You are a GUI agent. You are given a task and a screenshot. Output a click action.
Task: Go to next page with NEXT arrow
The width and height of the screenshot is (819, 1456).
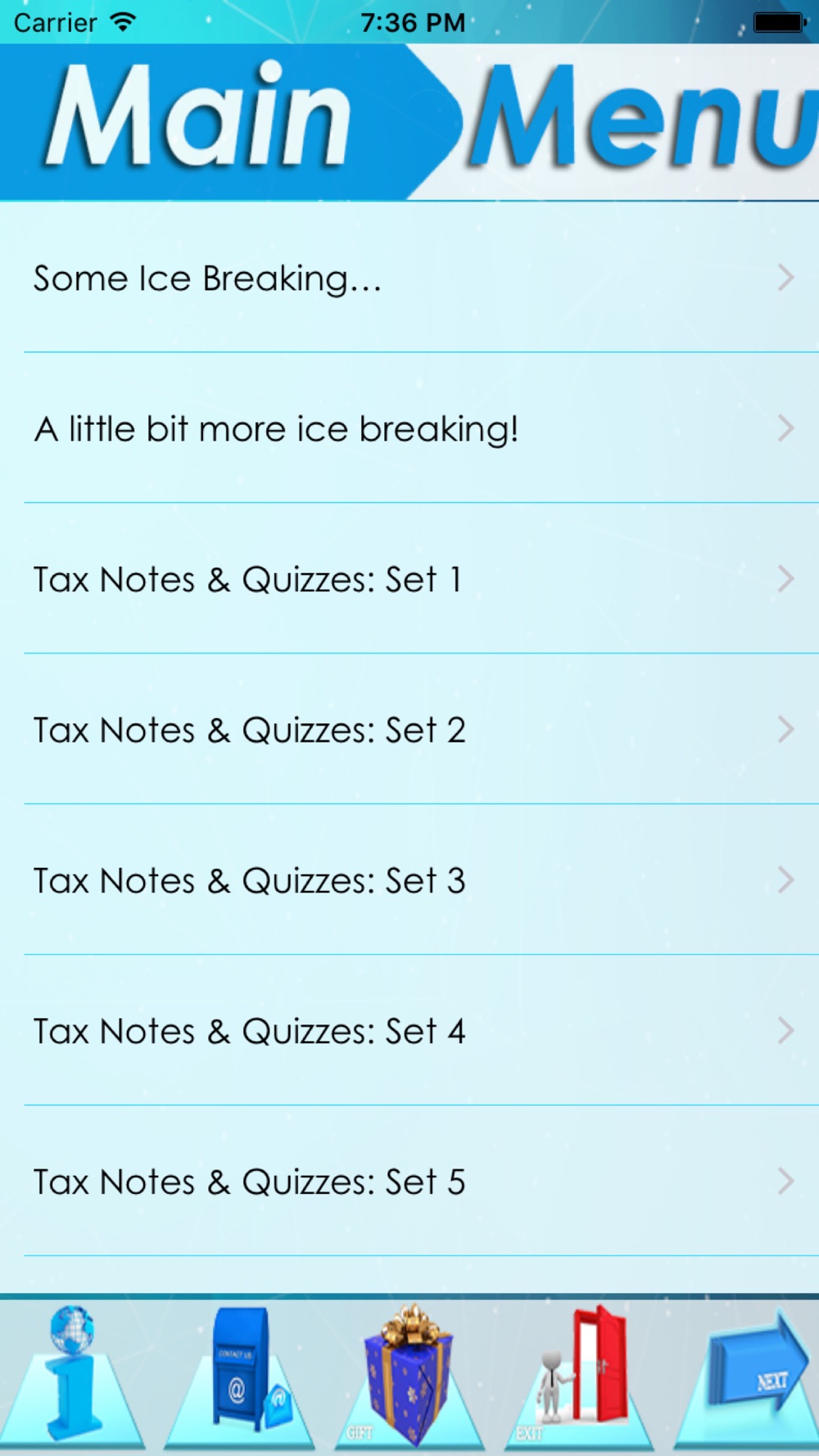click(x=747, y=1376)
